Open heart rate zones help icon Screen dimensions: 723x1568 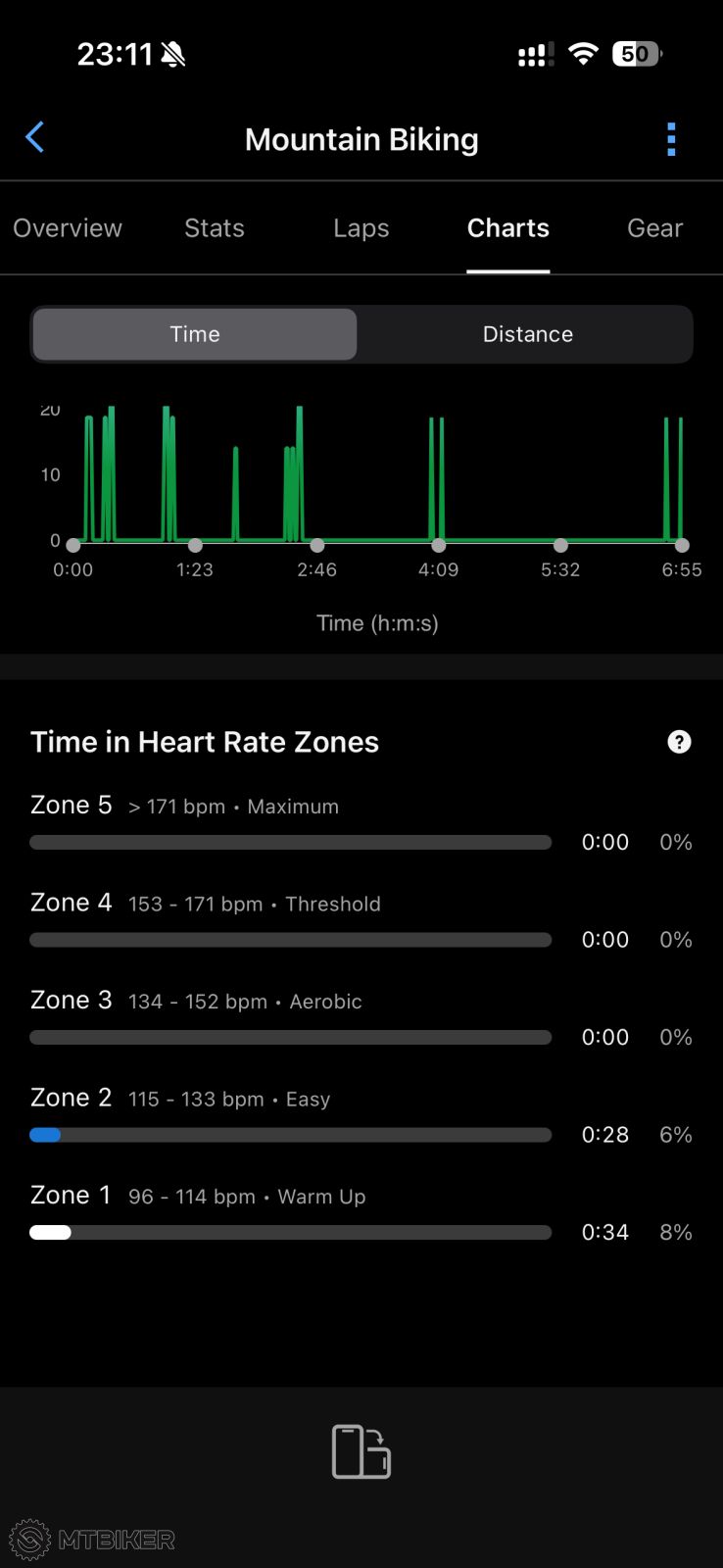point(679,742)
